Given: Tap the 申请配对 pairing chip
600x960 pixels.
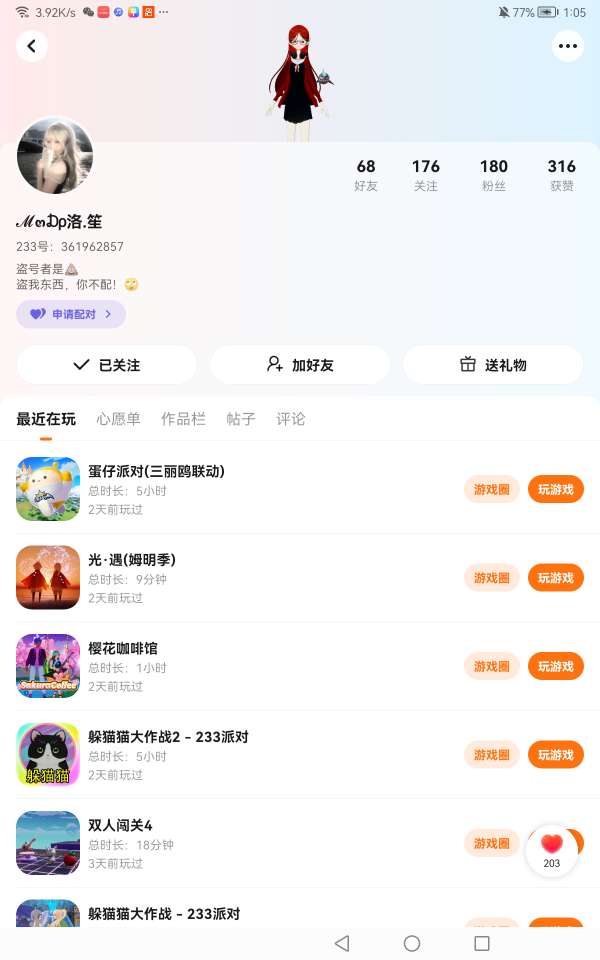Looking at the screenshot, I should coord(71,314).
